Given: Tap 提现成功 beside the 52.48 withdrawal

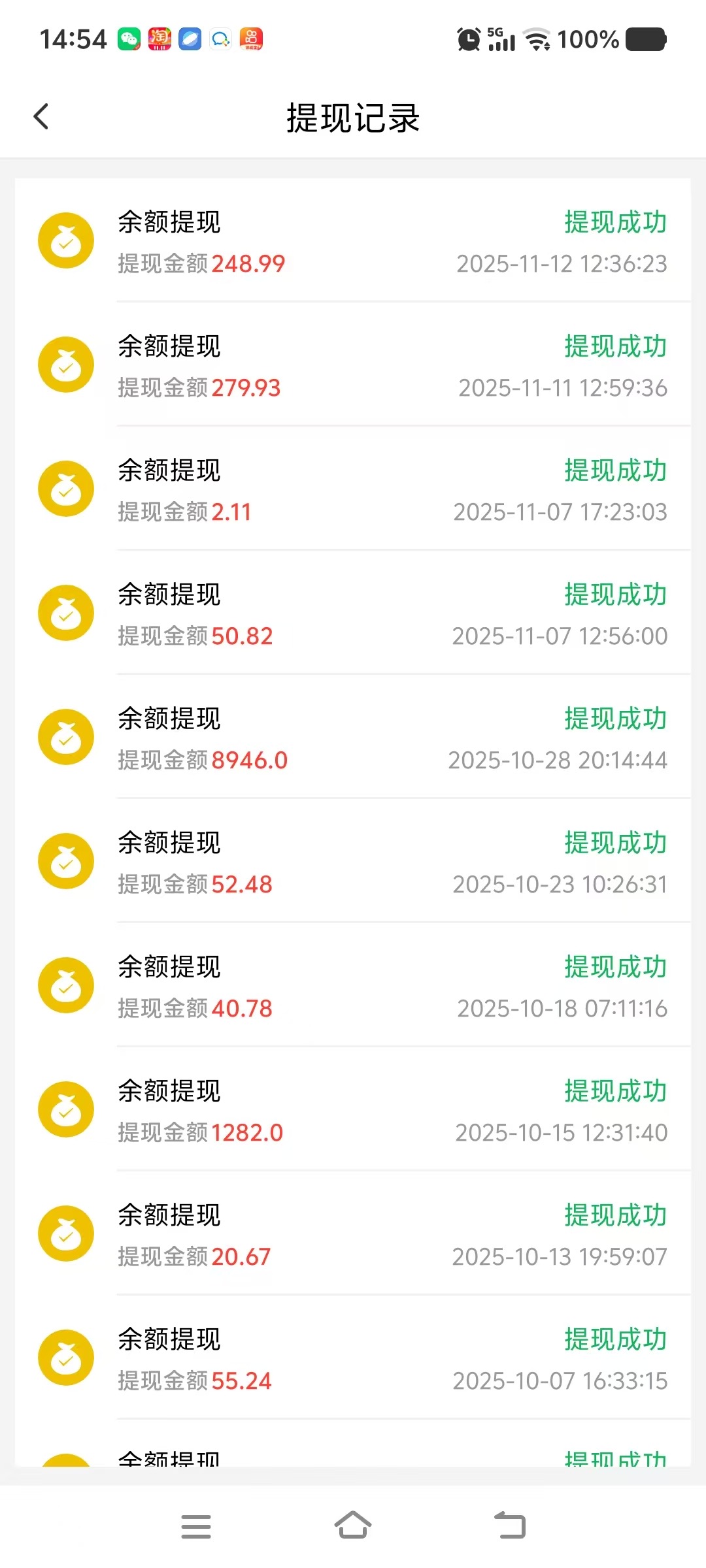Looking at the screenshot, I should (615, 843).
